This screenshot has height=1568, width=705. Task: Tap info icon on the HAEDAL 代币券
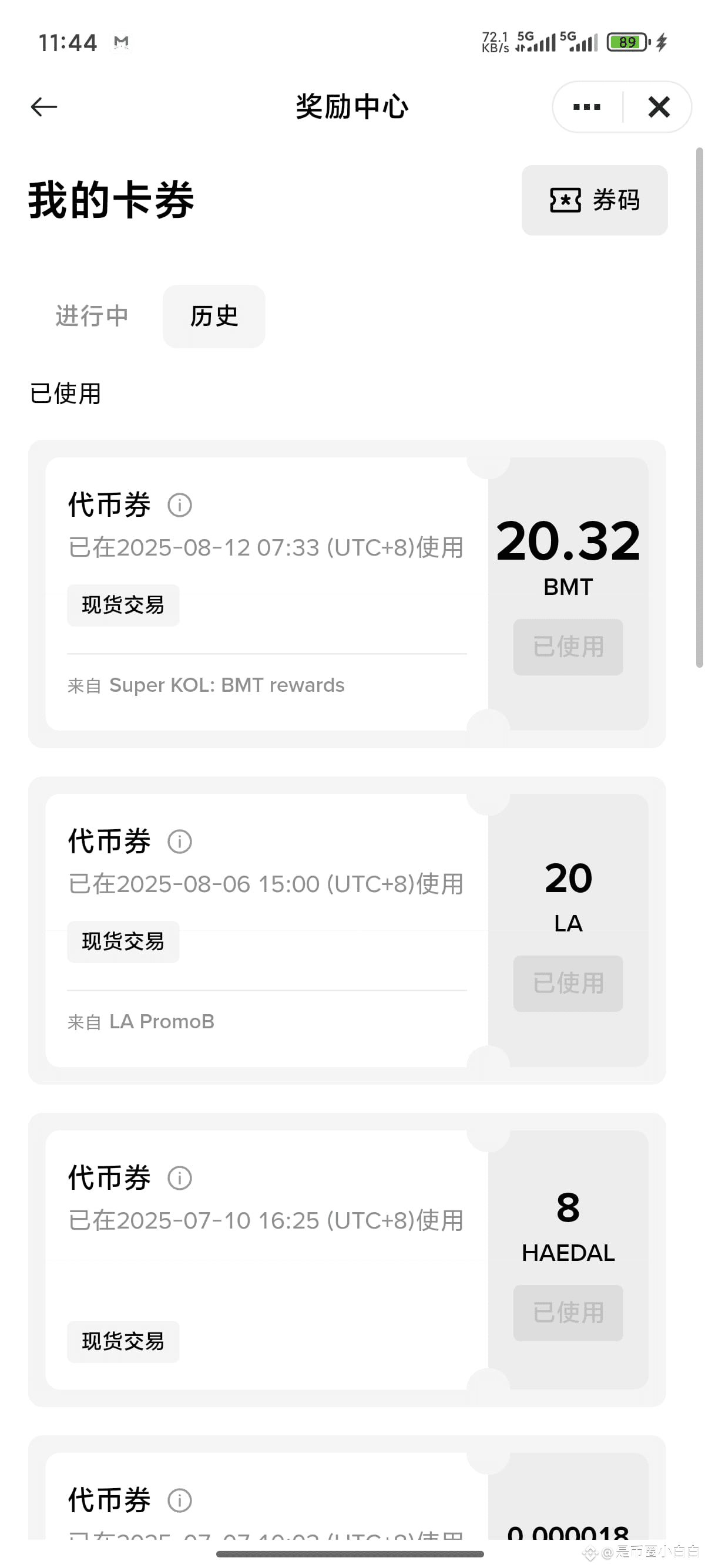tap(180, 1179)
